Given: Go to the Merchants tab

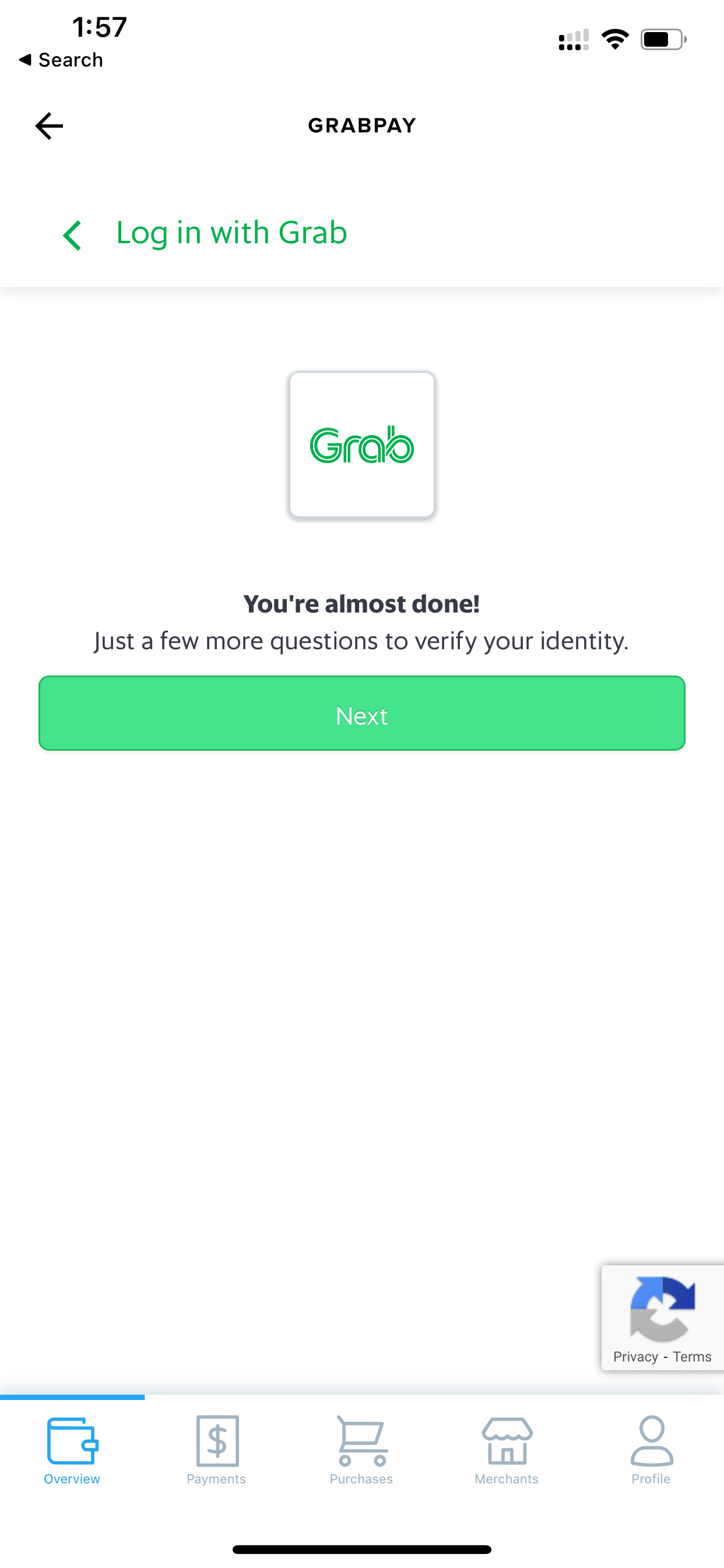Looking at the screenshot, I should pos(506,1451).
